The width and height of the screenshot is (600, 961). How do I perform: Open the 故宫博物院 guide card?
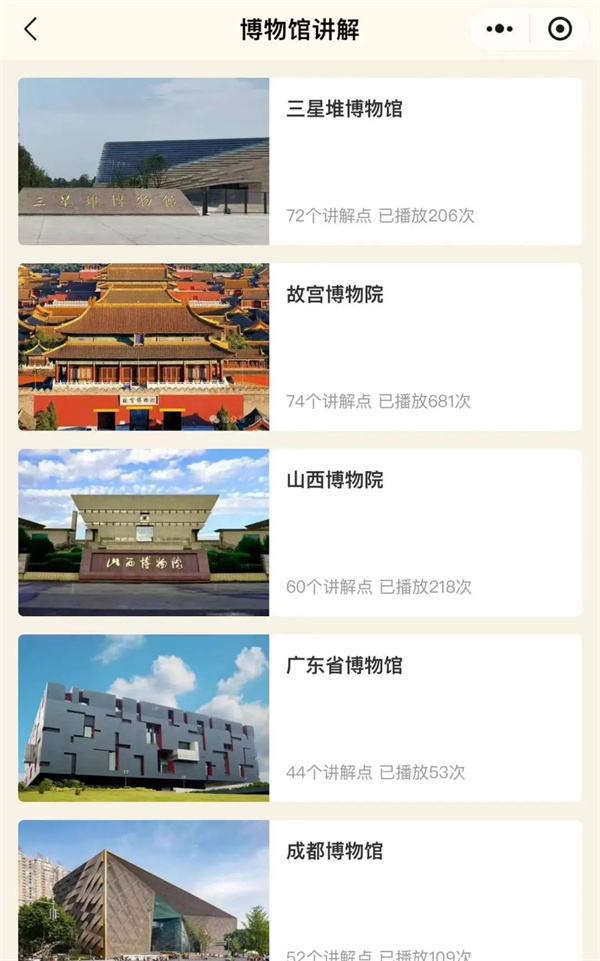[300, 347]
